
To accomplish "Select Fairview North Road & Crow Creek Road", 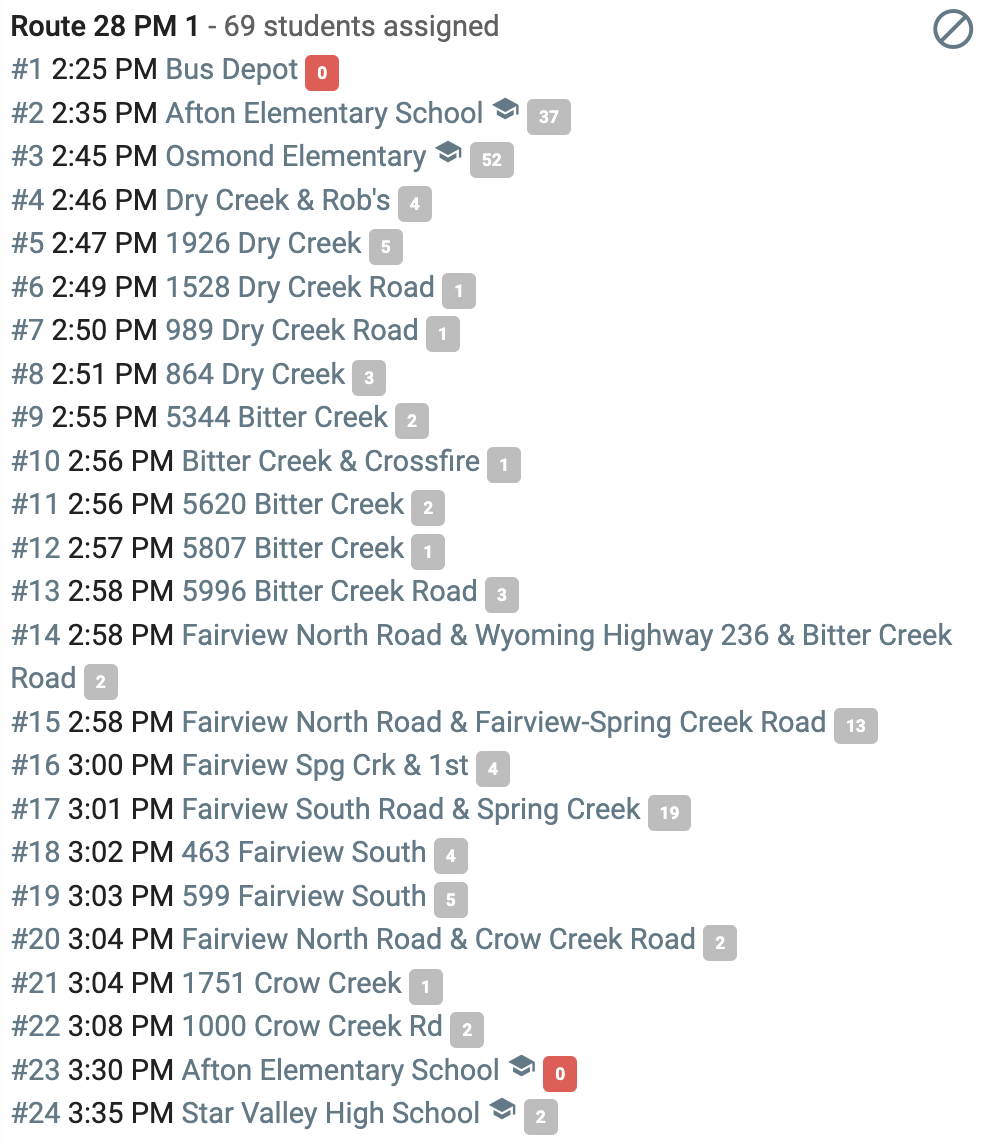I will (x=439, y=939).
